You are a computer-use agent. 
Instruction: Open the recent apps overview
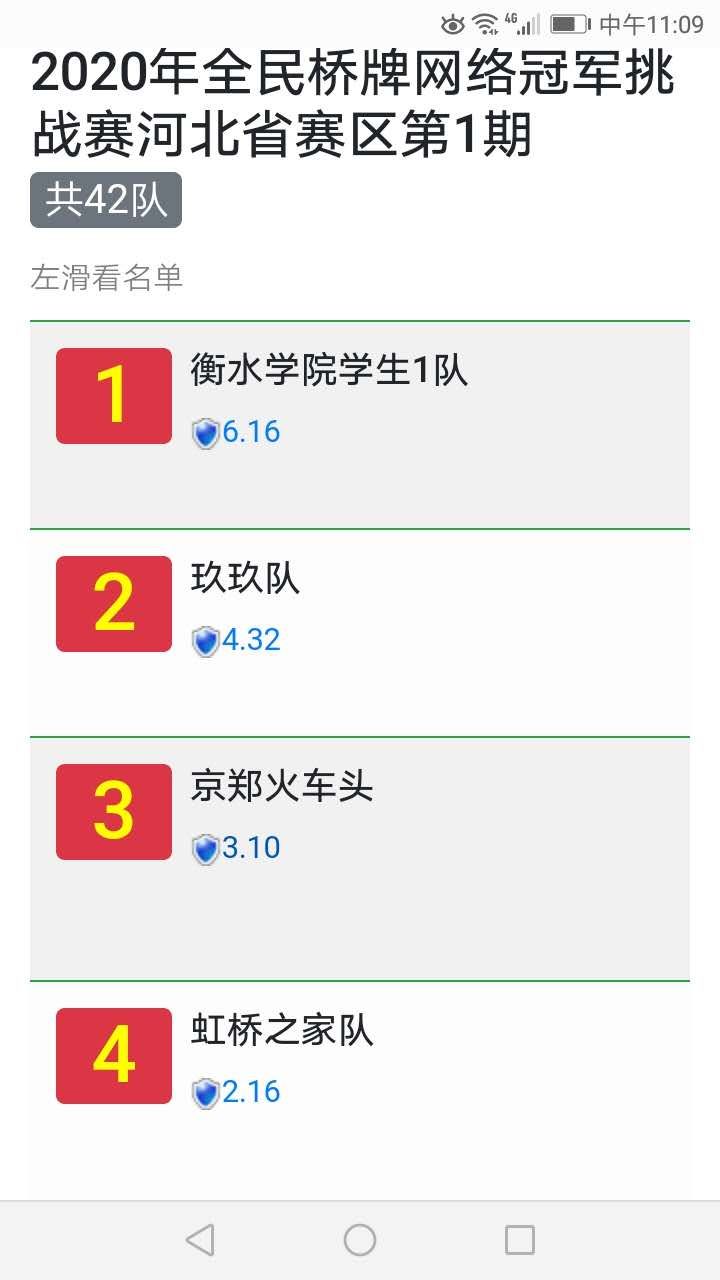(520, 1240)
